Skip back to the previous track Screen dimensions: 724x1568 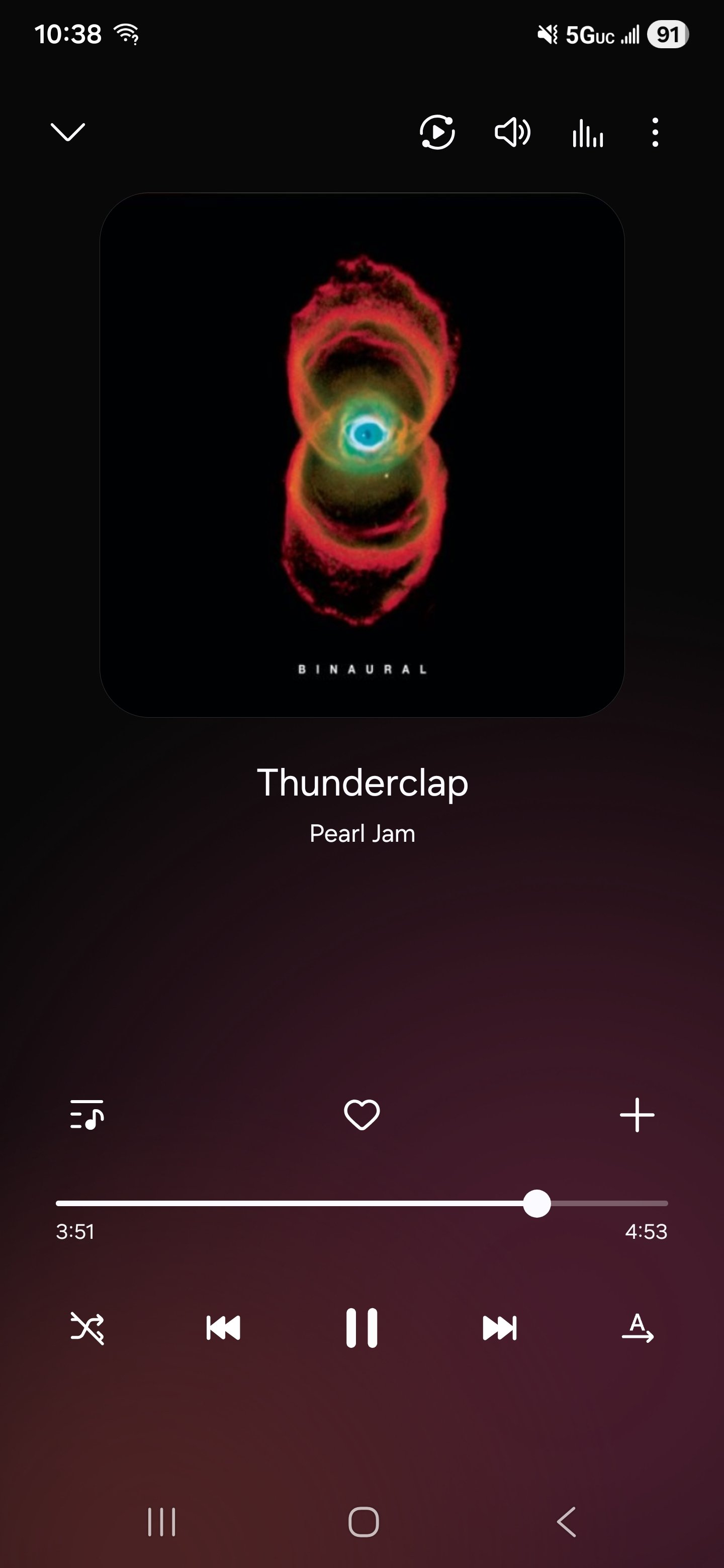(223, 1328)
